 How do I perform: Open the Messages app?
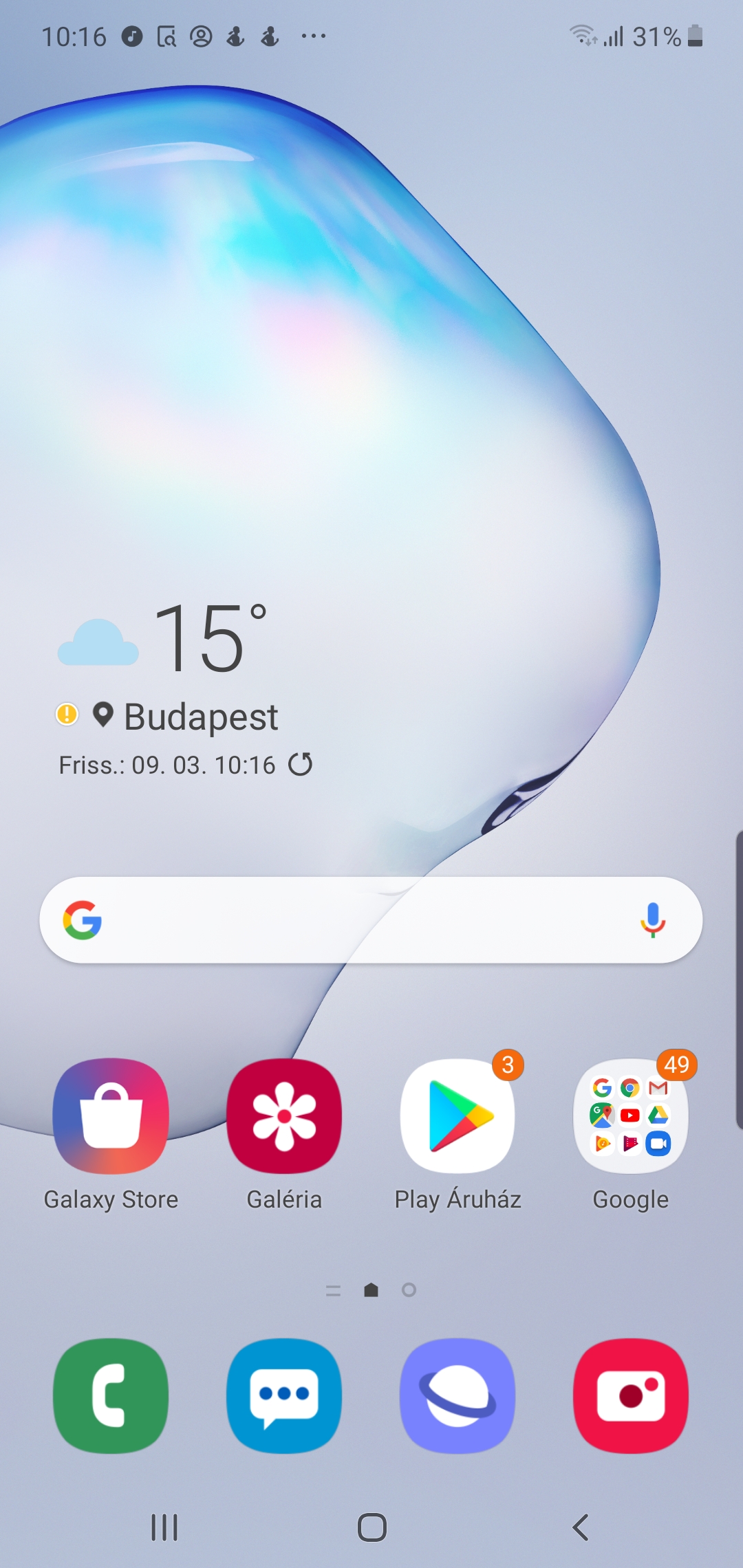click(x=284, y=1395)
